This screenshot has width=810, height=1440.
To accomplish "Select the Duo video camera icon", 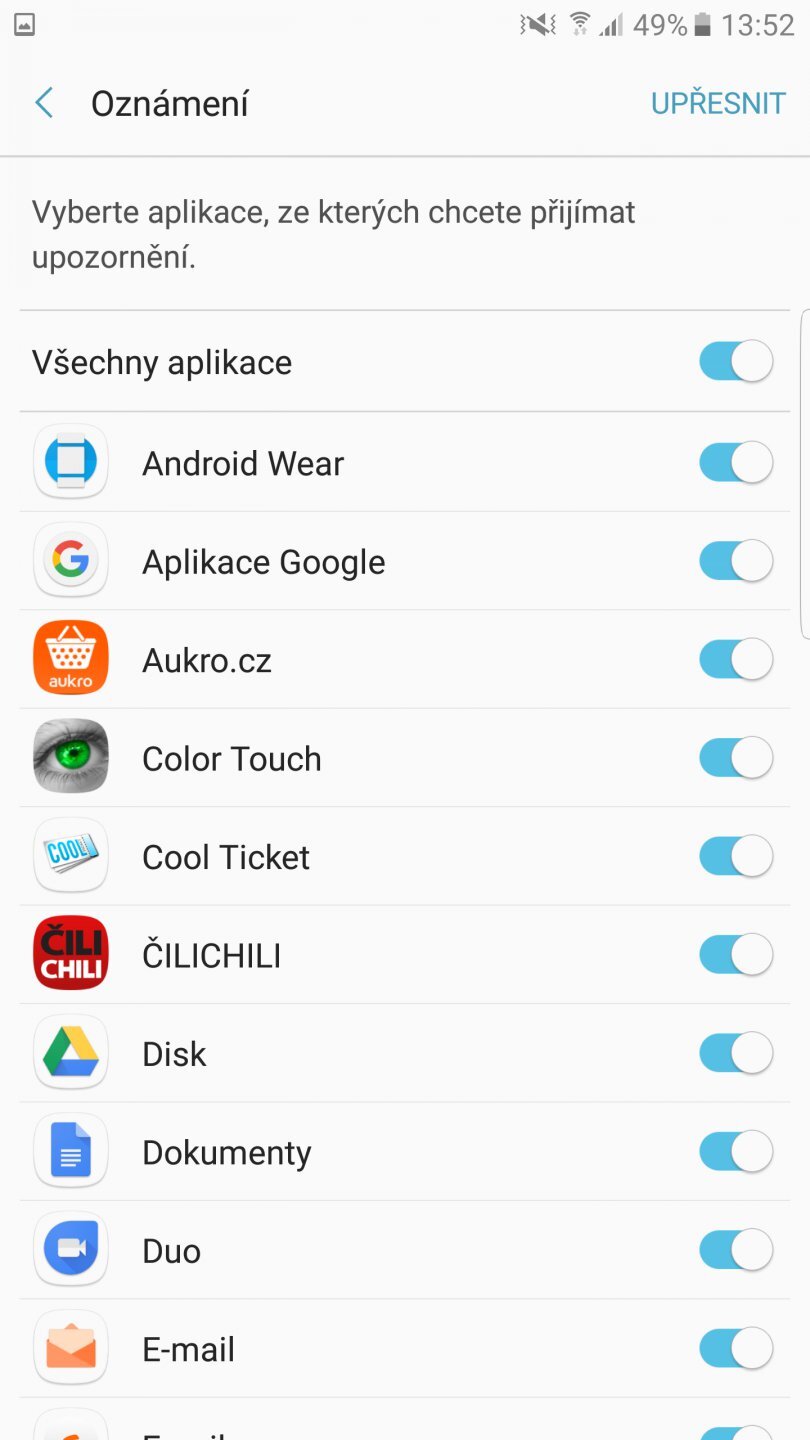I will coord(70,1250).
